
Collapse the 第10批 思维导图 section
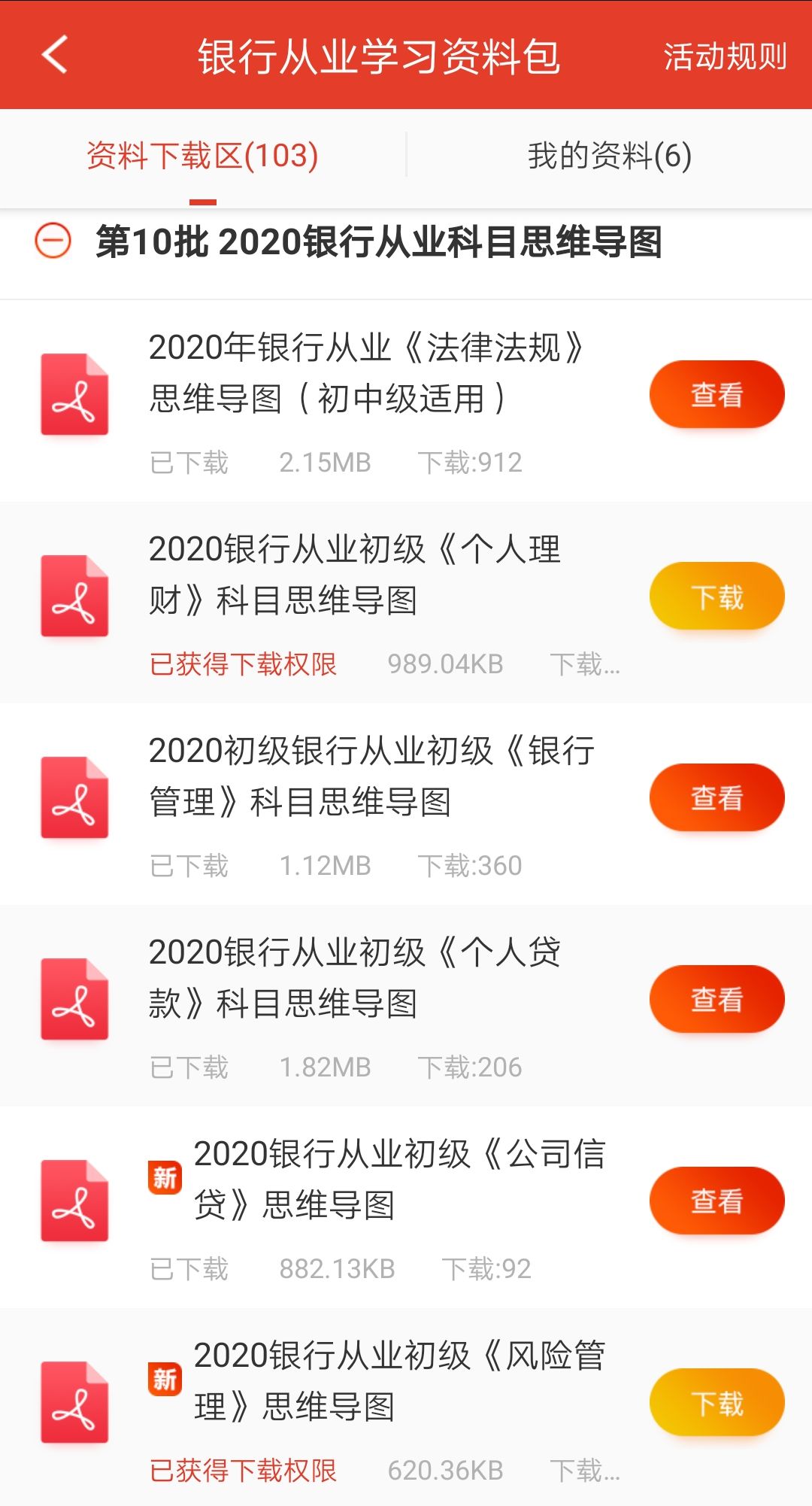click(53, 241)
